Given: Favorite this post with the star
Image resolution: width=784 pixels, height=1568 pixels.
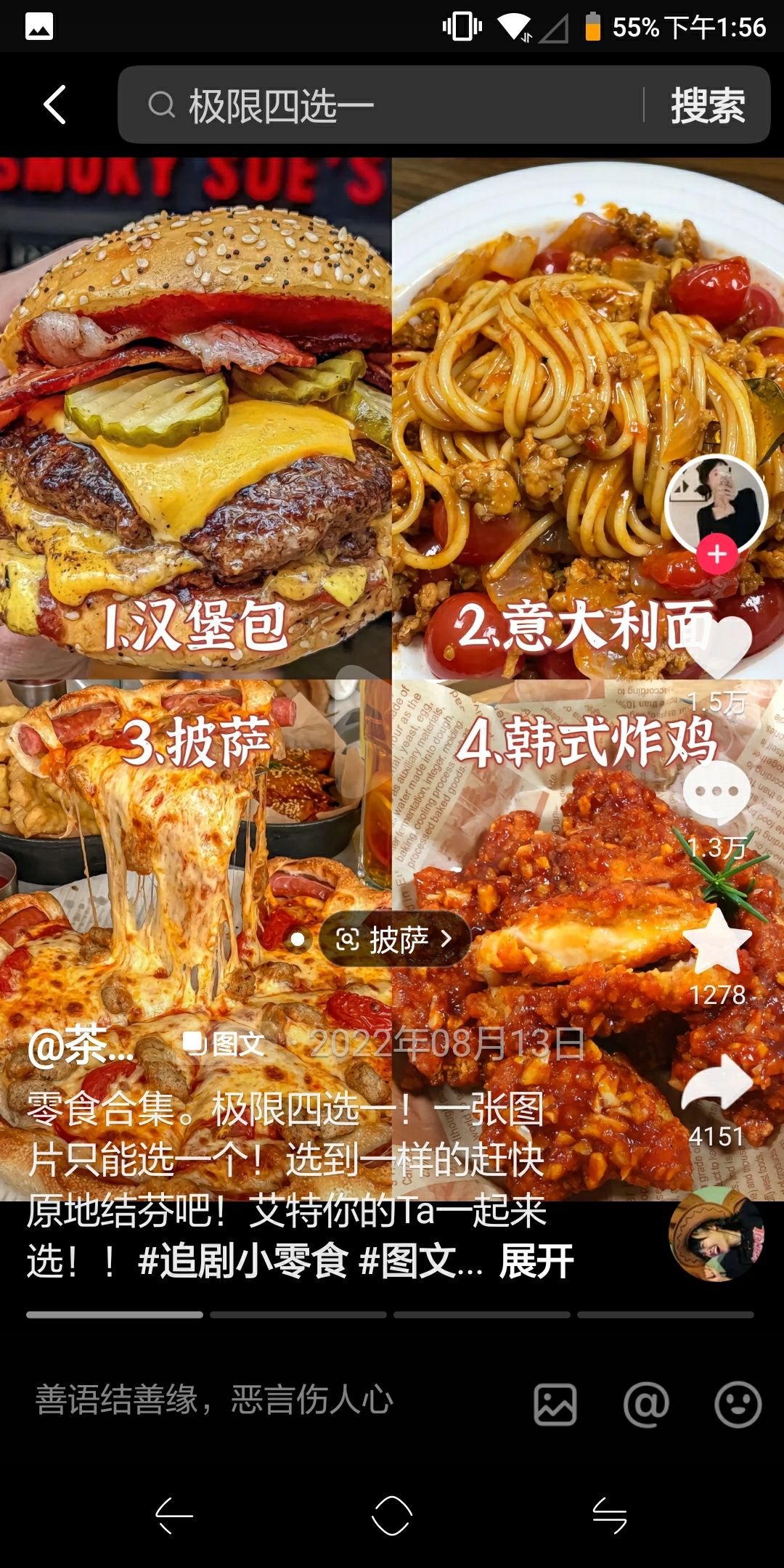Looking at the screenshot, I should tap(717, 942).
